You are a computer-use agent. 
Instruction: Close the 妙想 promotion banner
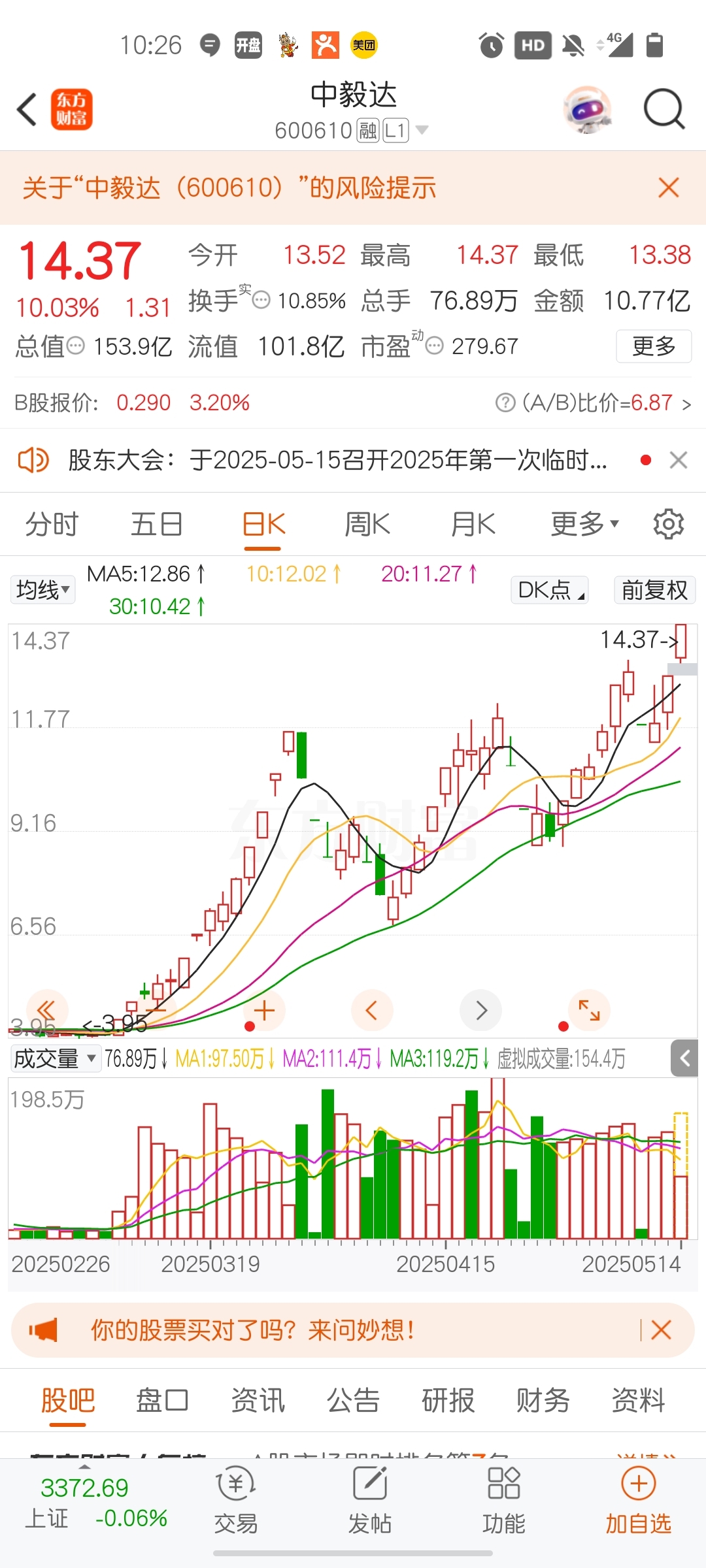click(x=661, y=1330)
